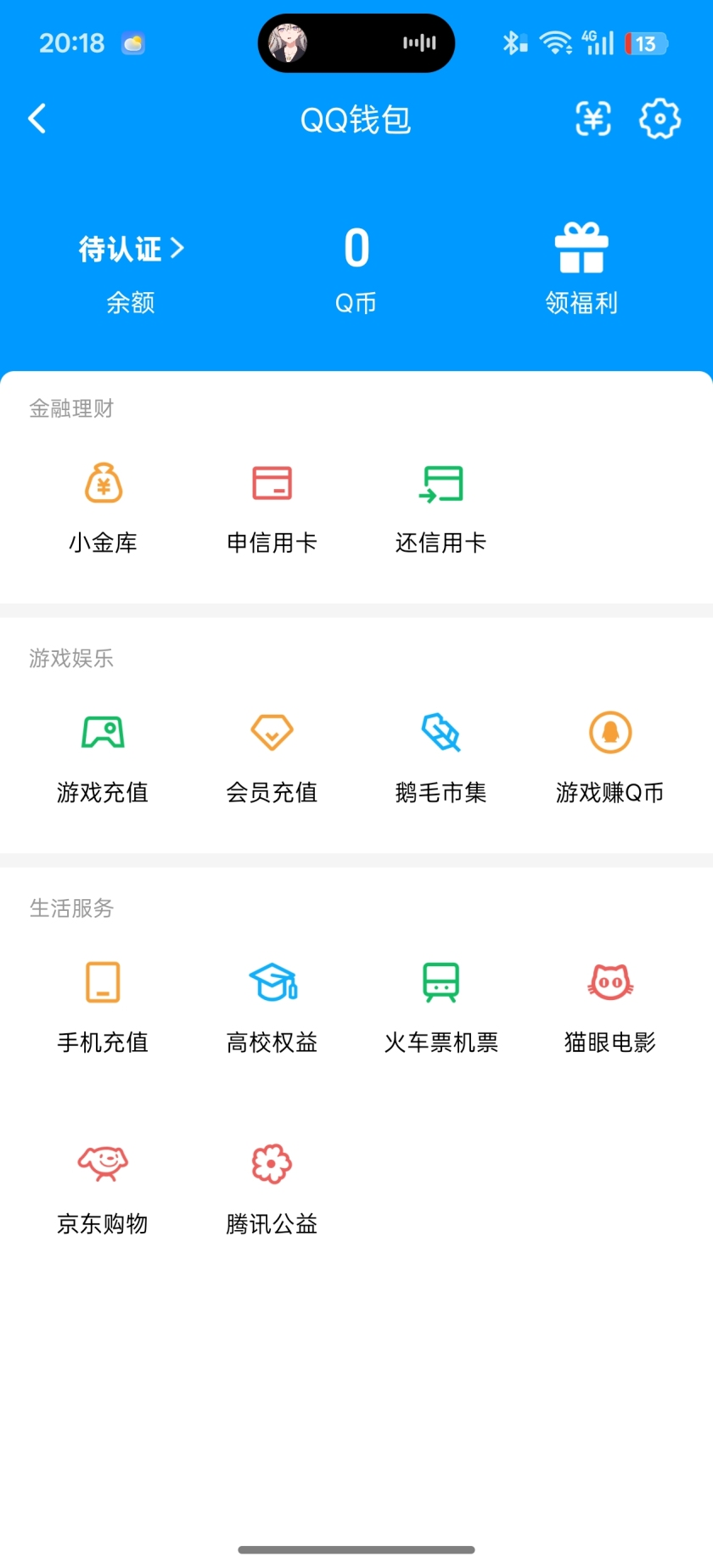
Task: Open 会员充值 membership recharge
Action: click(272, 756)
